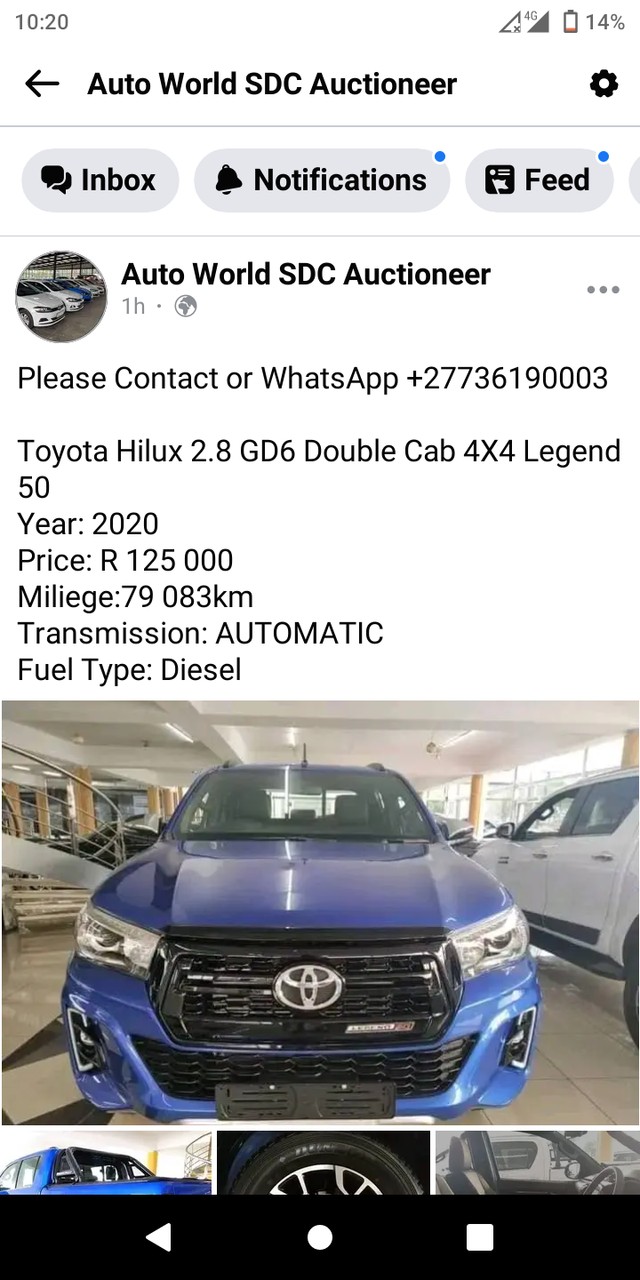Open the Notifications chip
This screenshot has width=640, height=1280.
click(x=322, y=180)
